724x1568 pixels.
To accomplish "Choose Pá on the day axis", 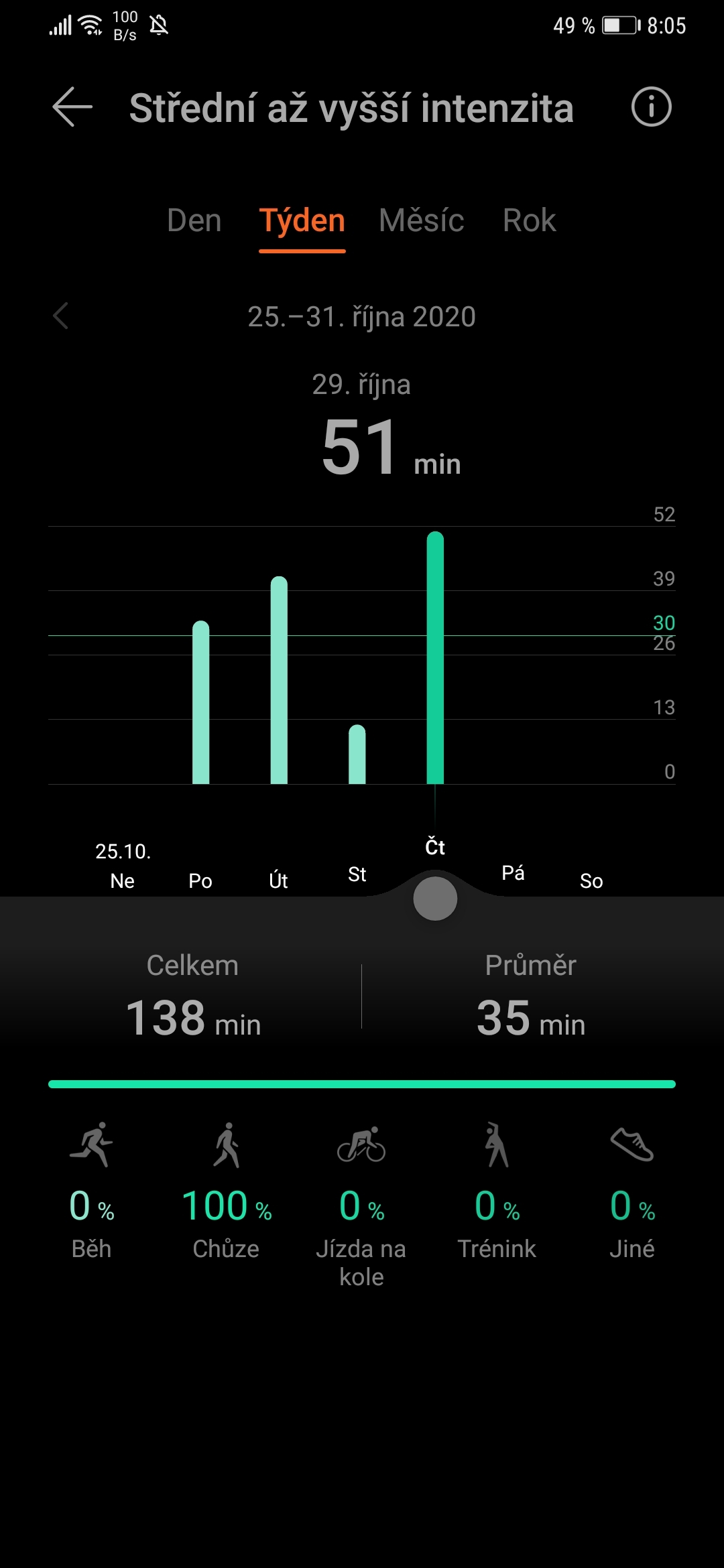I will 513,872.
